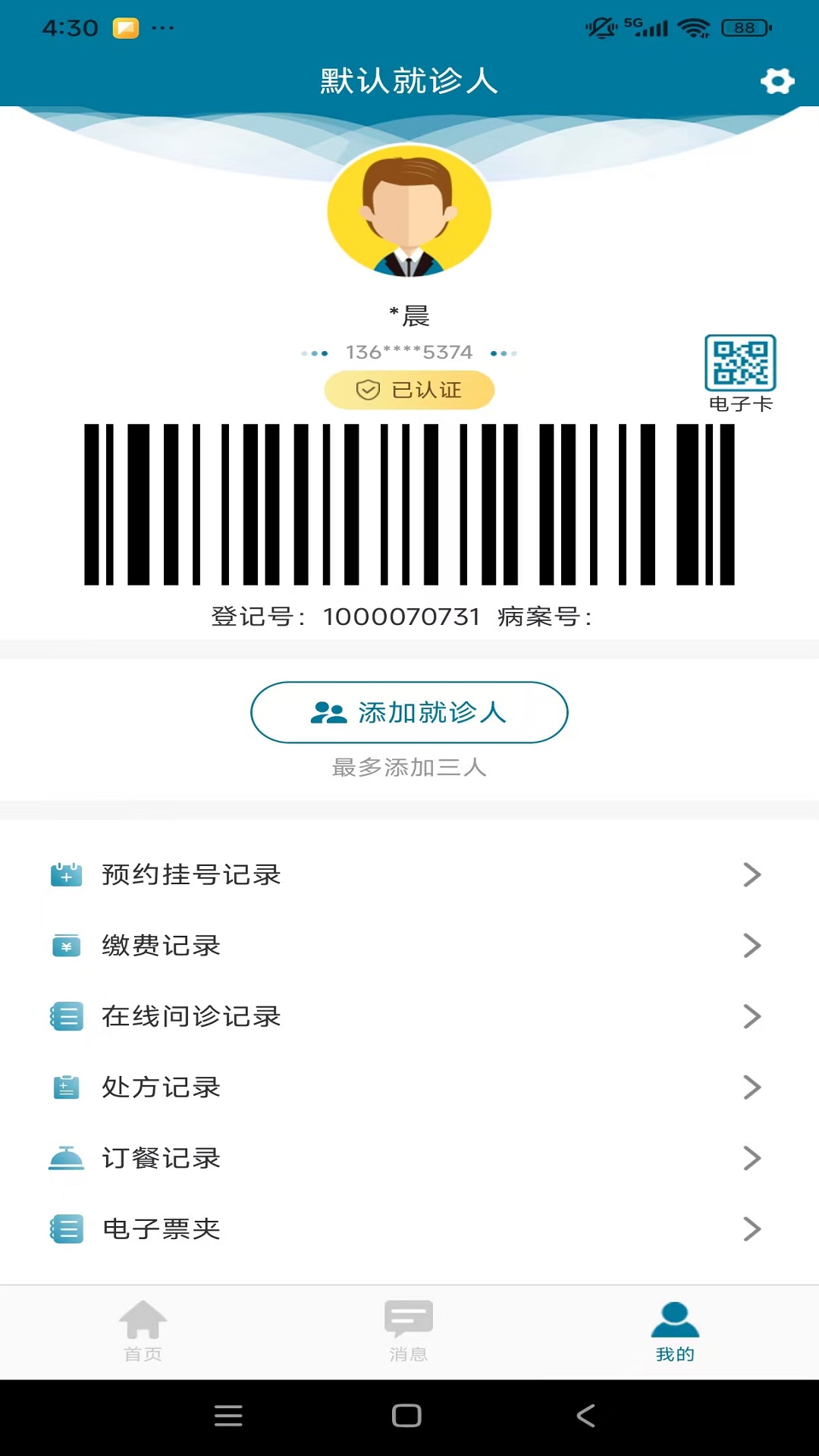Select the 我的 profile tab
The width and height of the screenshot is (819, 1456).
(675, 1331)
